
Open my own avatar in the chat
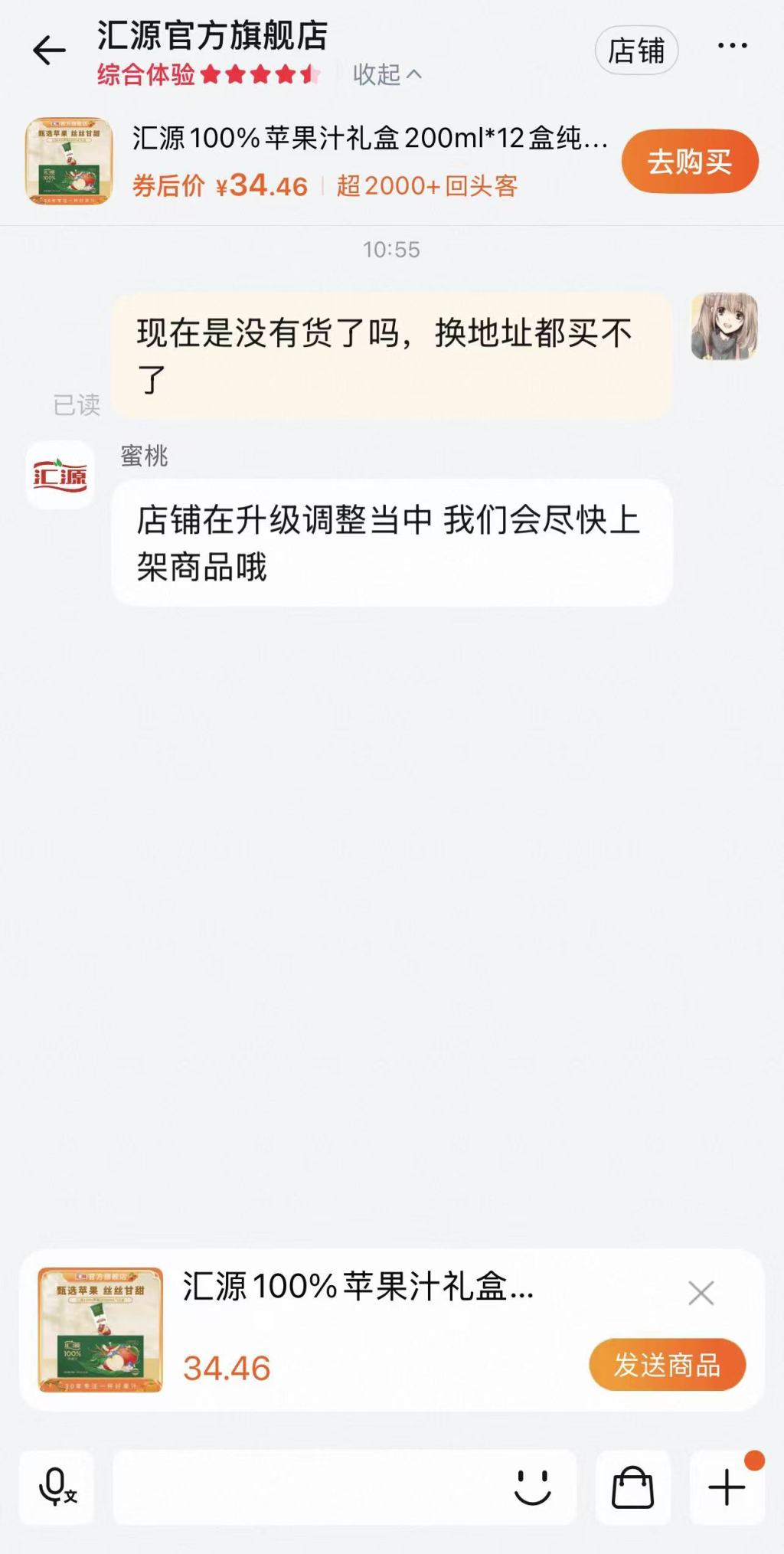click(x=724, y=326)
